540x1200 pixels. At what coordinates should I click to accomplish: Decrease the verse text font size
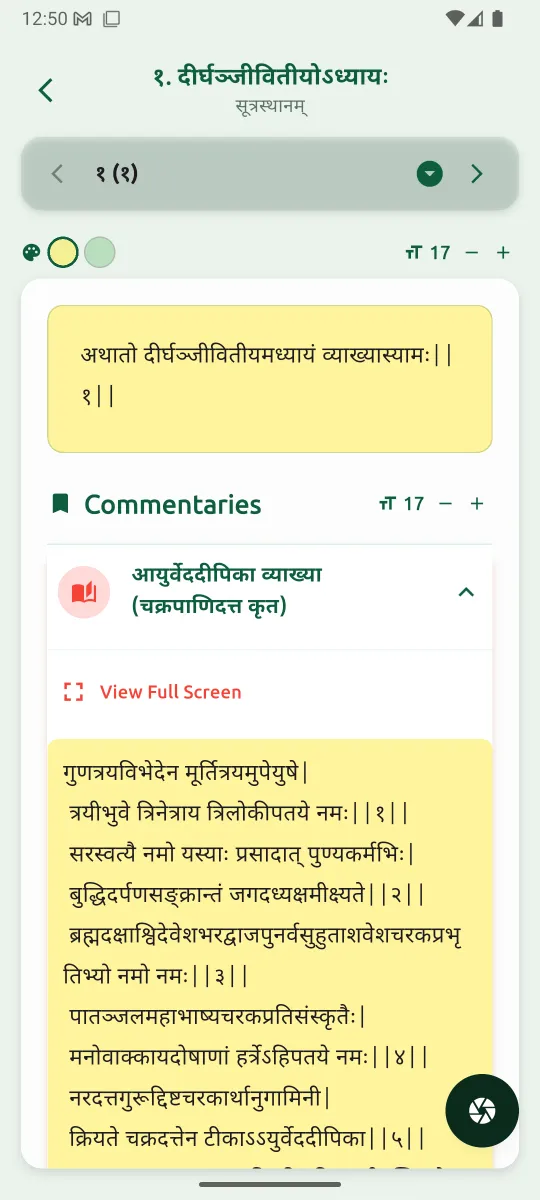click(x=472, y=253)
